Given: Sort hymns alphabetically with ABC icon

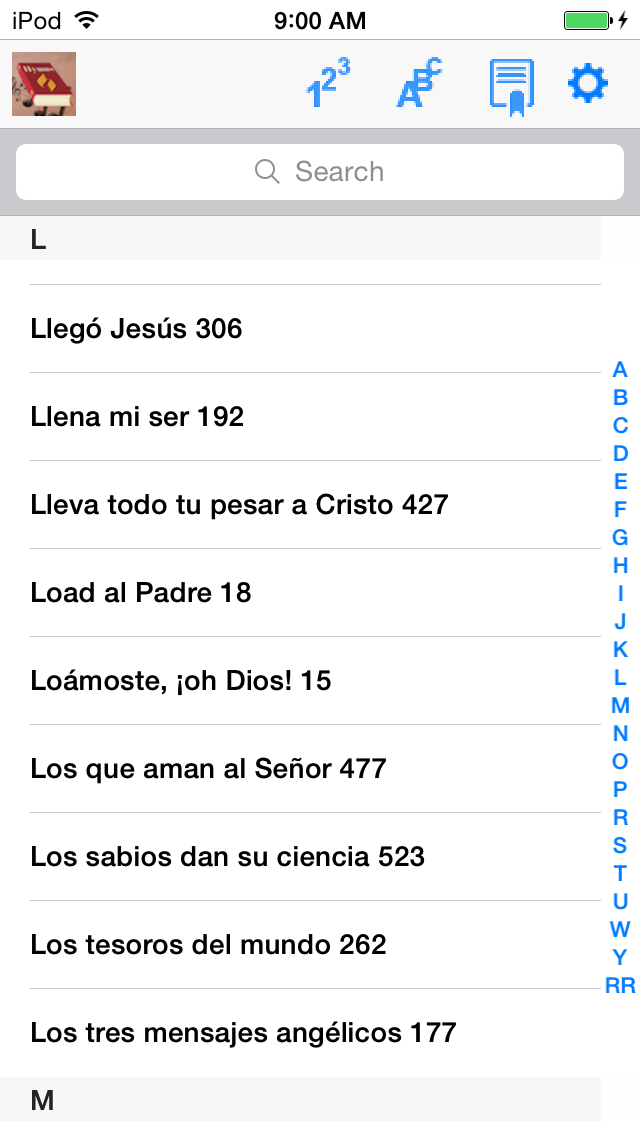Looking at the screenshot, I should pos(420,84).
